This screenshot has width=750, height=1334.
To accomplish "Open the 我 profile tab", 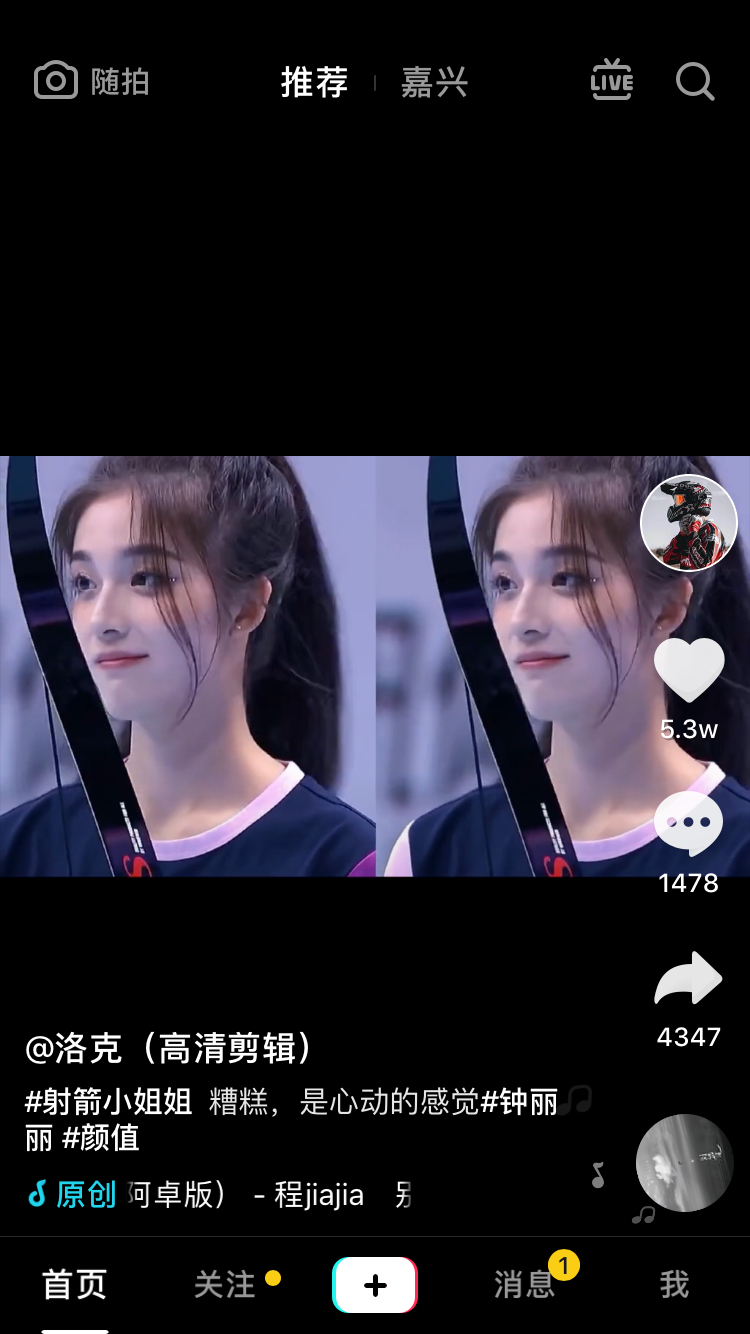I will pos(675,1285).
